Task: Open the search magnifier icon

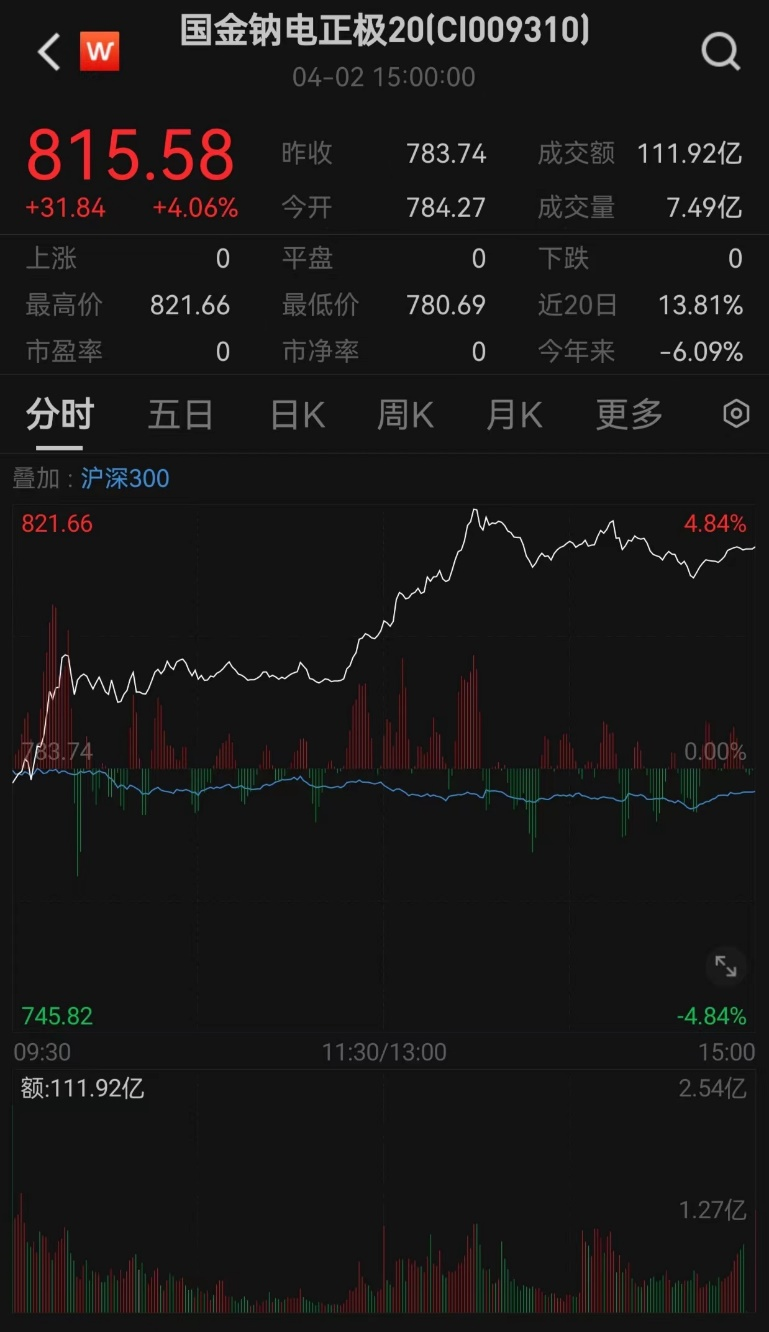Action: [x=720, y=52]
